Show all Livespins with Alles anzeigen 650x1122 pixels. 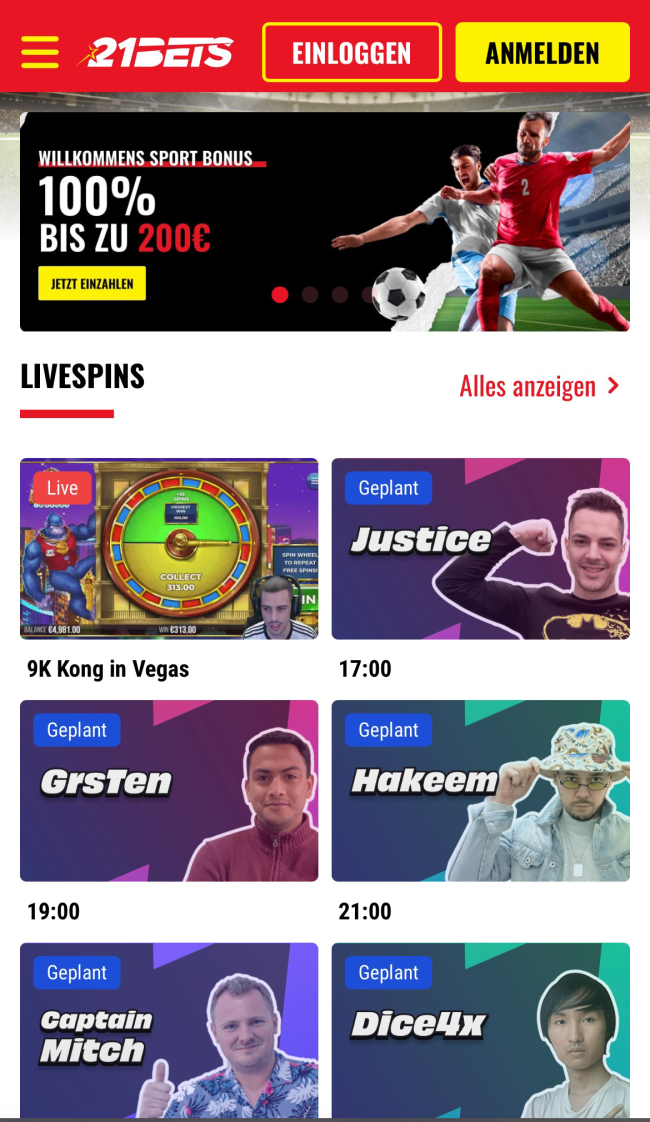539,386
